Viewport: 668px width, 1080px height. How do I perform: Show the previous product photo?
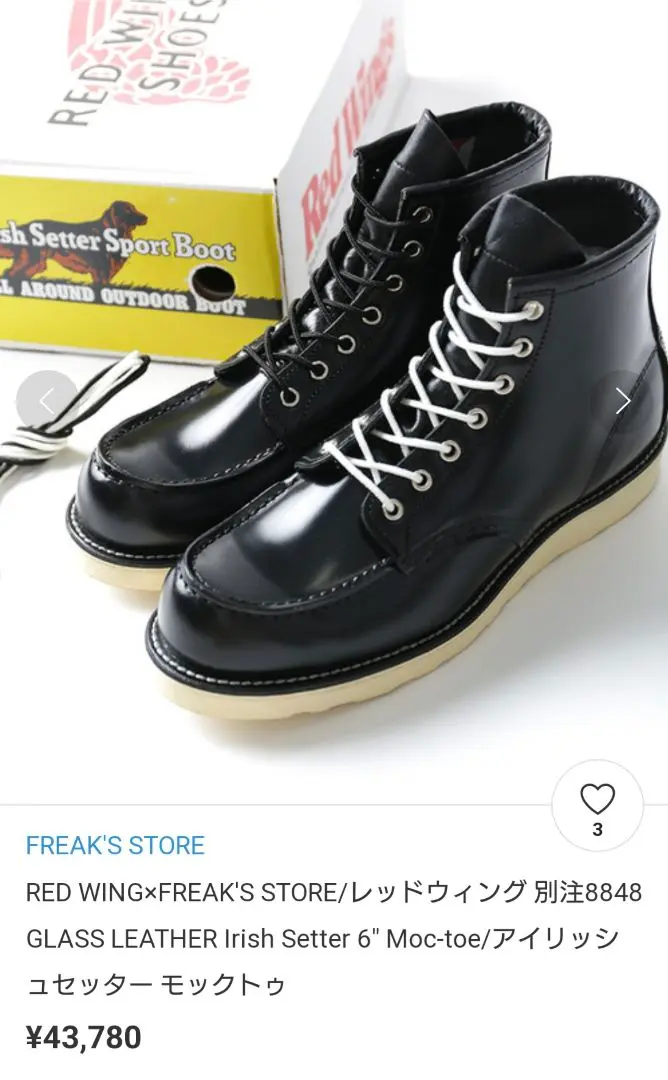click(46, 401)
